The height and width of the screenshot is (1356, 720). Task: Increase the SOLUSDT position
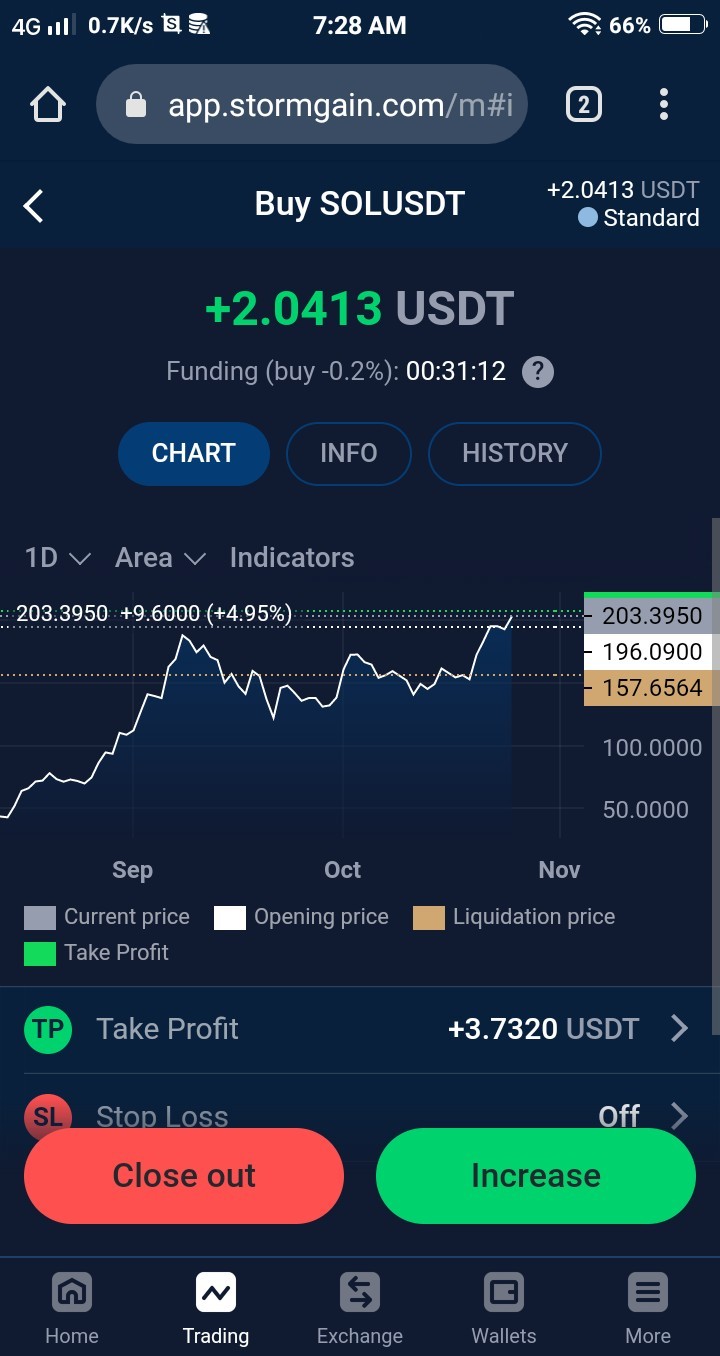tap(535, 1176)
